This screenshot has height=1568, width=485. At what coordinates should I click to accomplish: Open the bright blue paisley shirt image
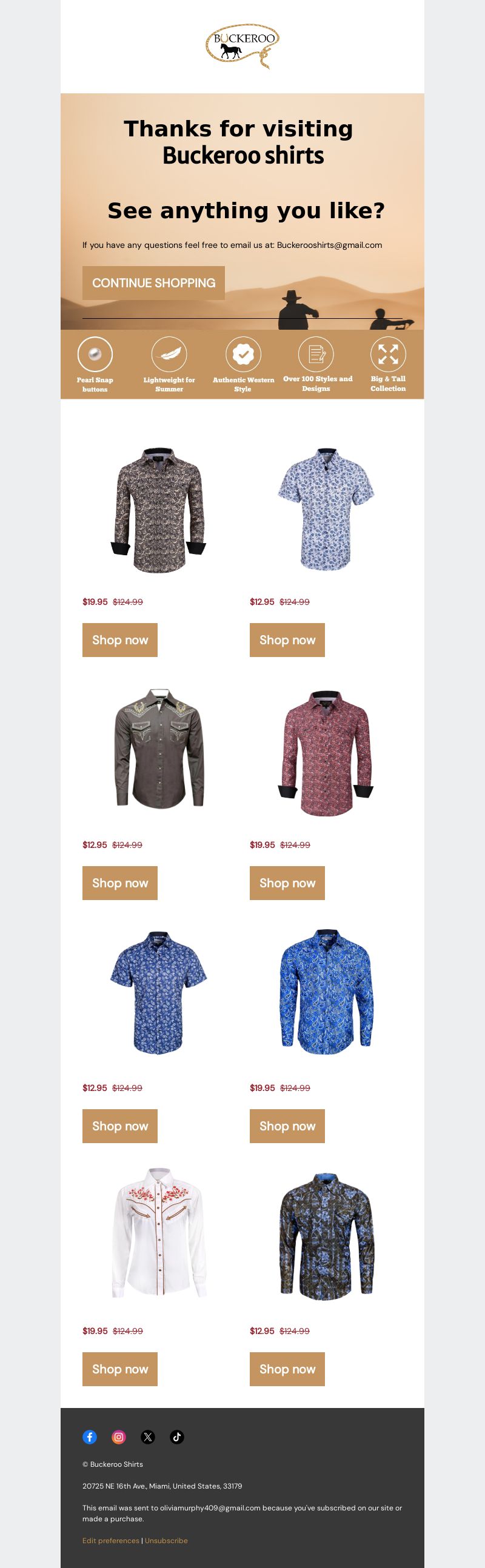[x=326, y=991]
